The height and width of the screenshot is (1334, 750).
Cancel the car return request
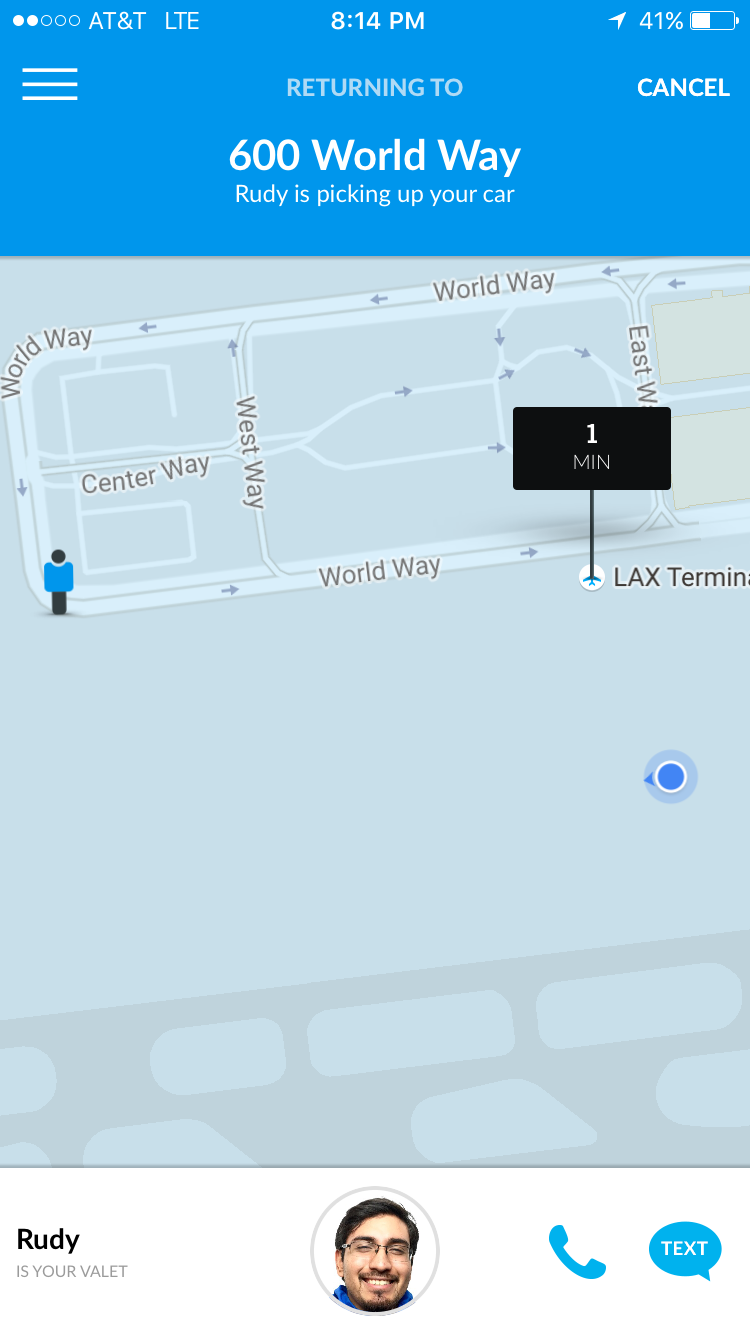[x=683, y=88]
